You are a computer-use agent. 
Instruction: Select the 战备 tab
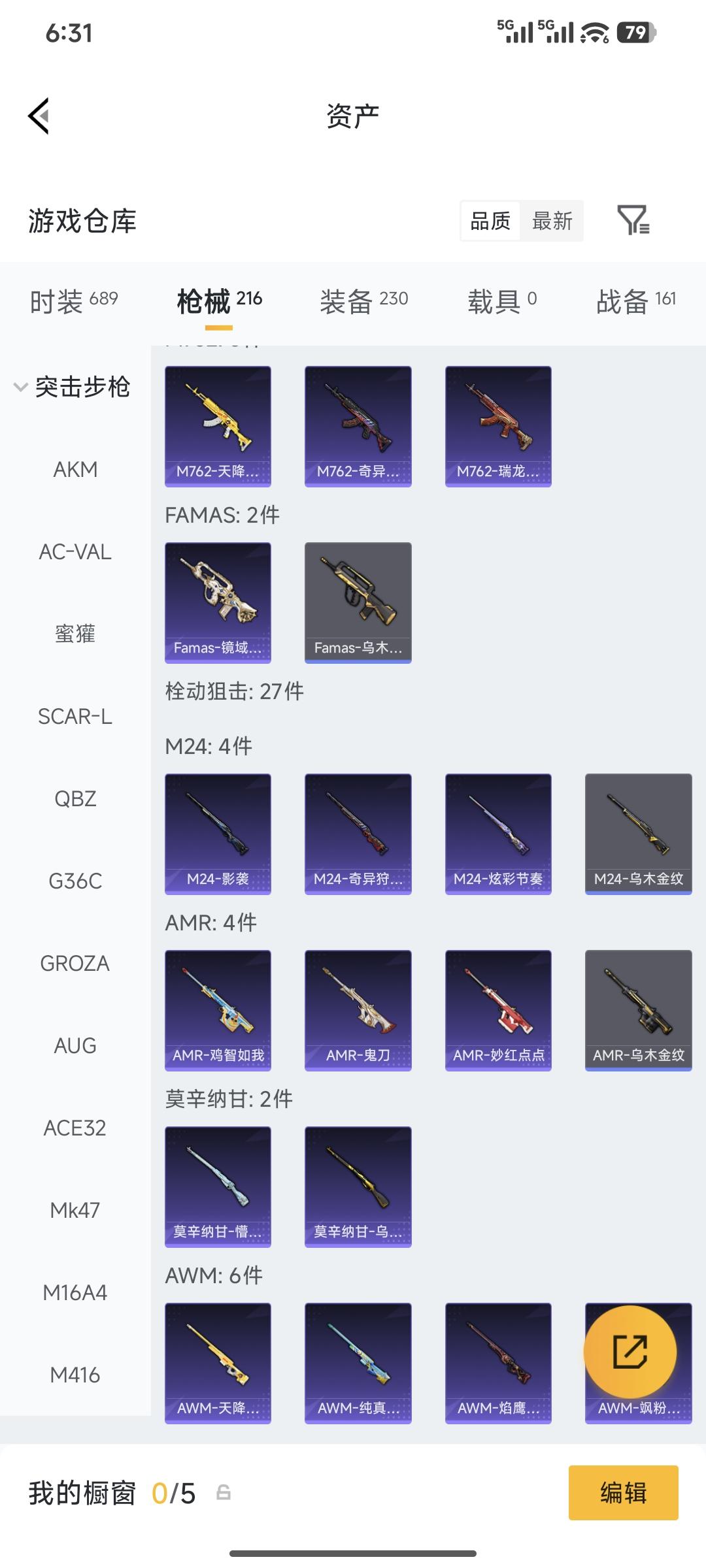[635, 301]
